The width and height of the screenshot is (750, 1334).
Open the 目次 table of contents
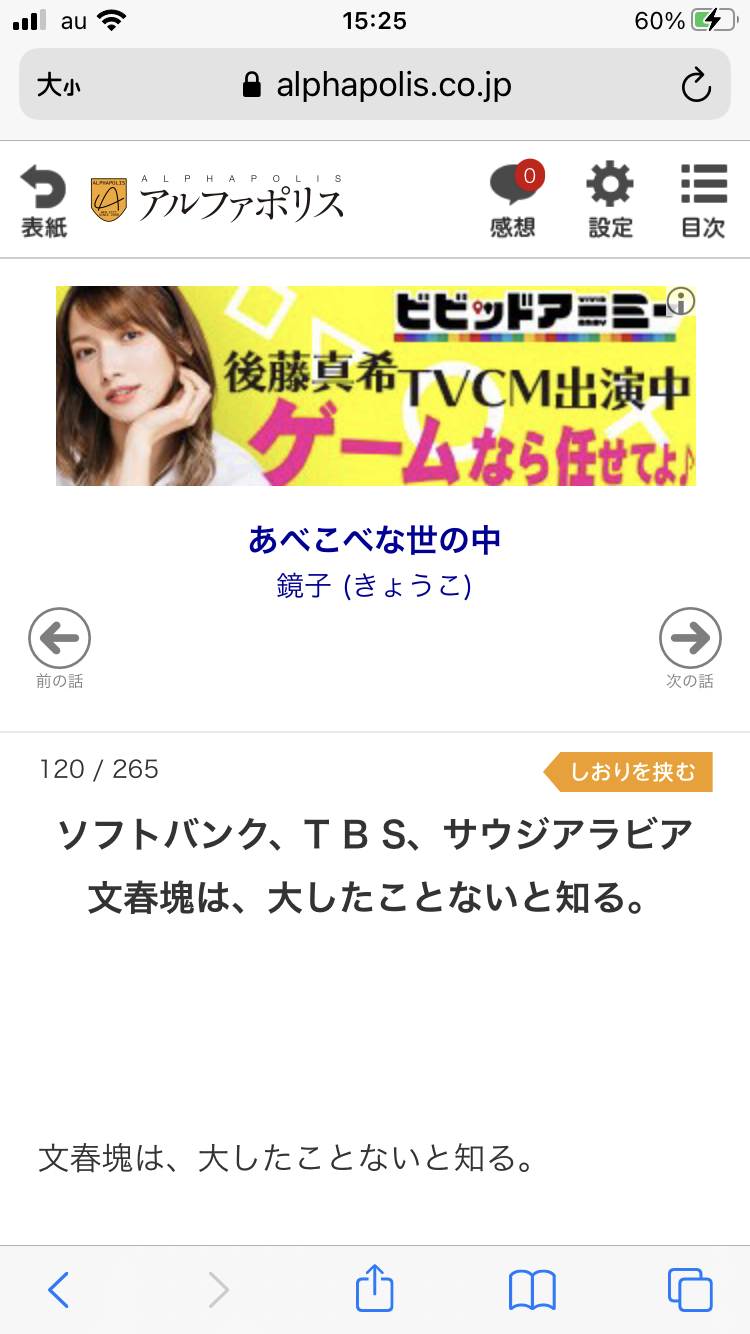(703, 200)
